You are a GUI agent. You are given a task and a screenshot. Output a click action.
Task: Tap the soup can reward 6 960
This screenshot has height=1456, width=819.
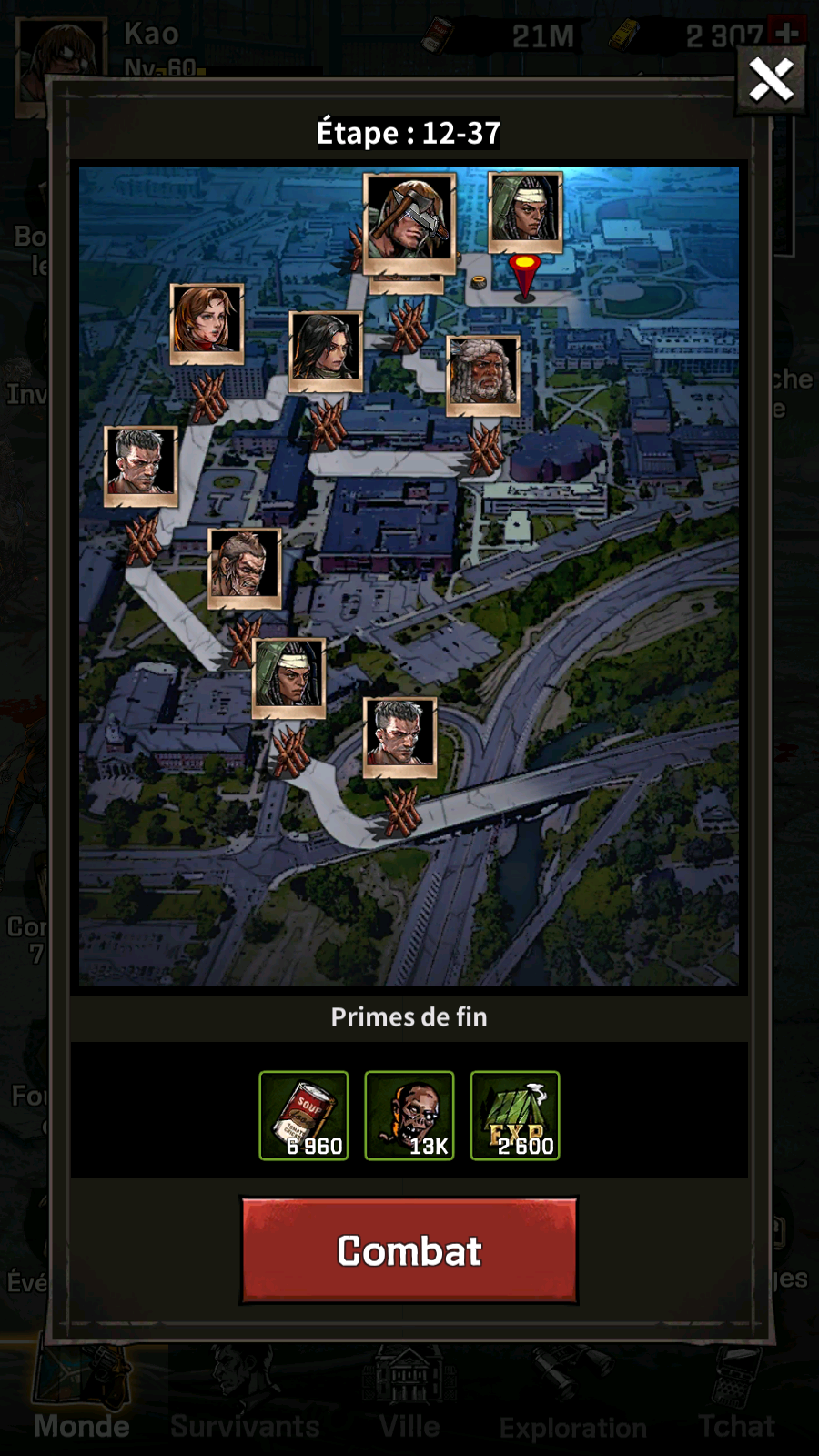[304, 1116]
